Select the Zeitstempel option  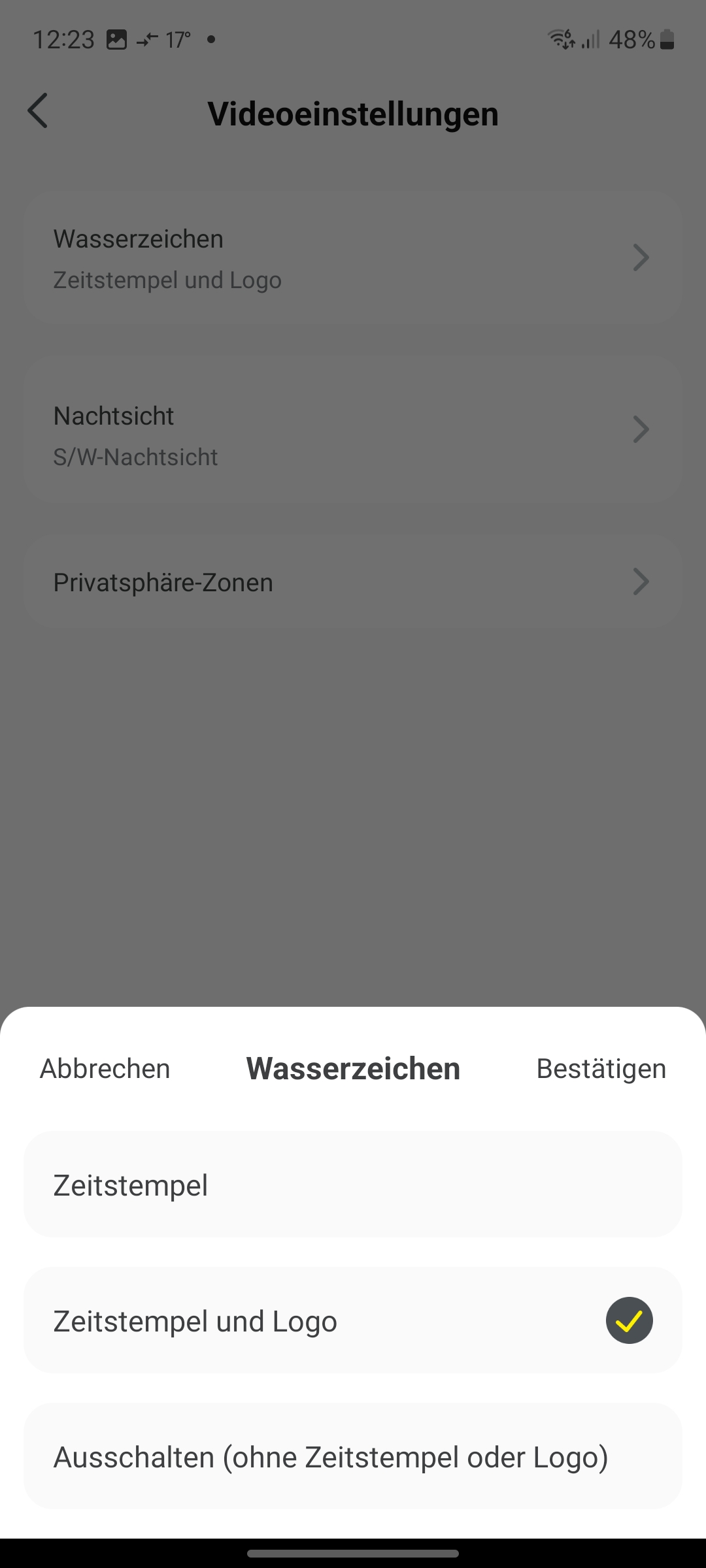click(353, 1184)
